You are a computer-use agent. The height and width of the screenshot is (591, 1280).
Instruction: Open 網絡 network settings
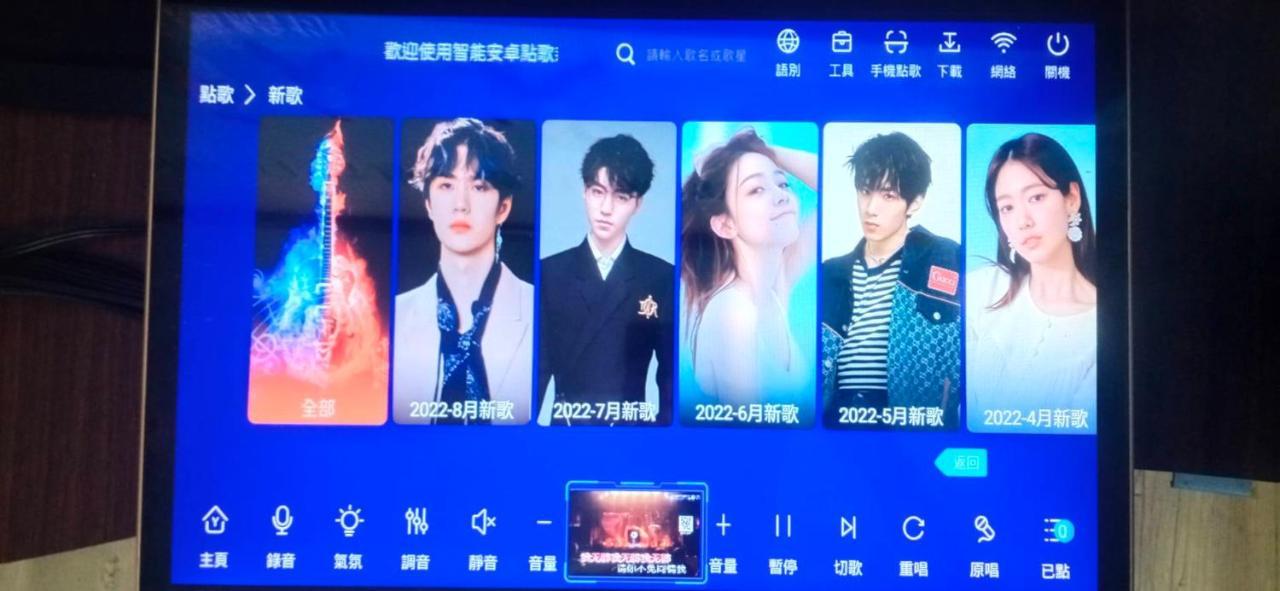(x=1003, y=53)
